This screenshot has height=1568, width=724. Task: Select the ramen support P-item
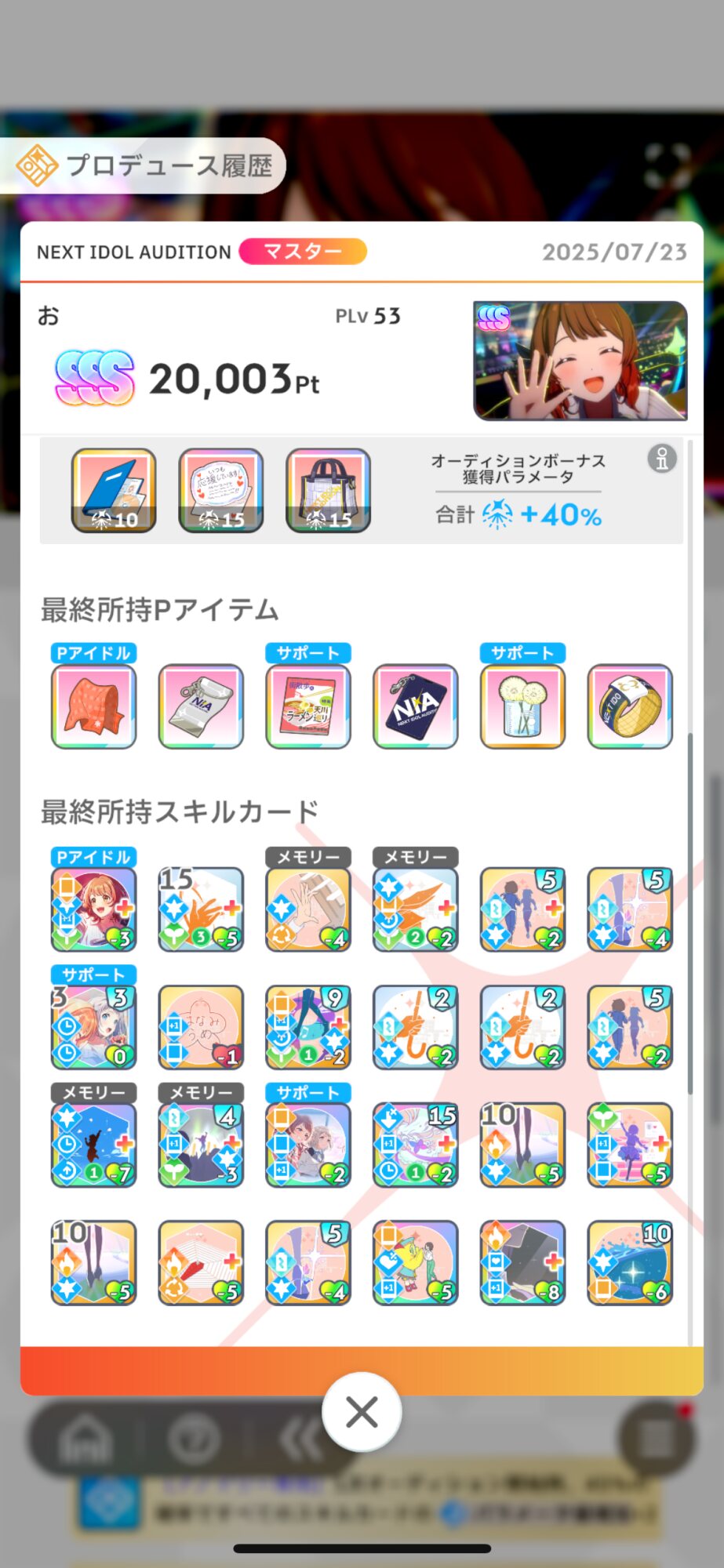pyautogui.click(x=308, y=706)
